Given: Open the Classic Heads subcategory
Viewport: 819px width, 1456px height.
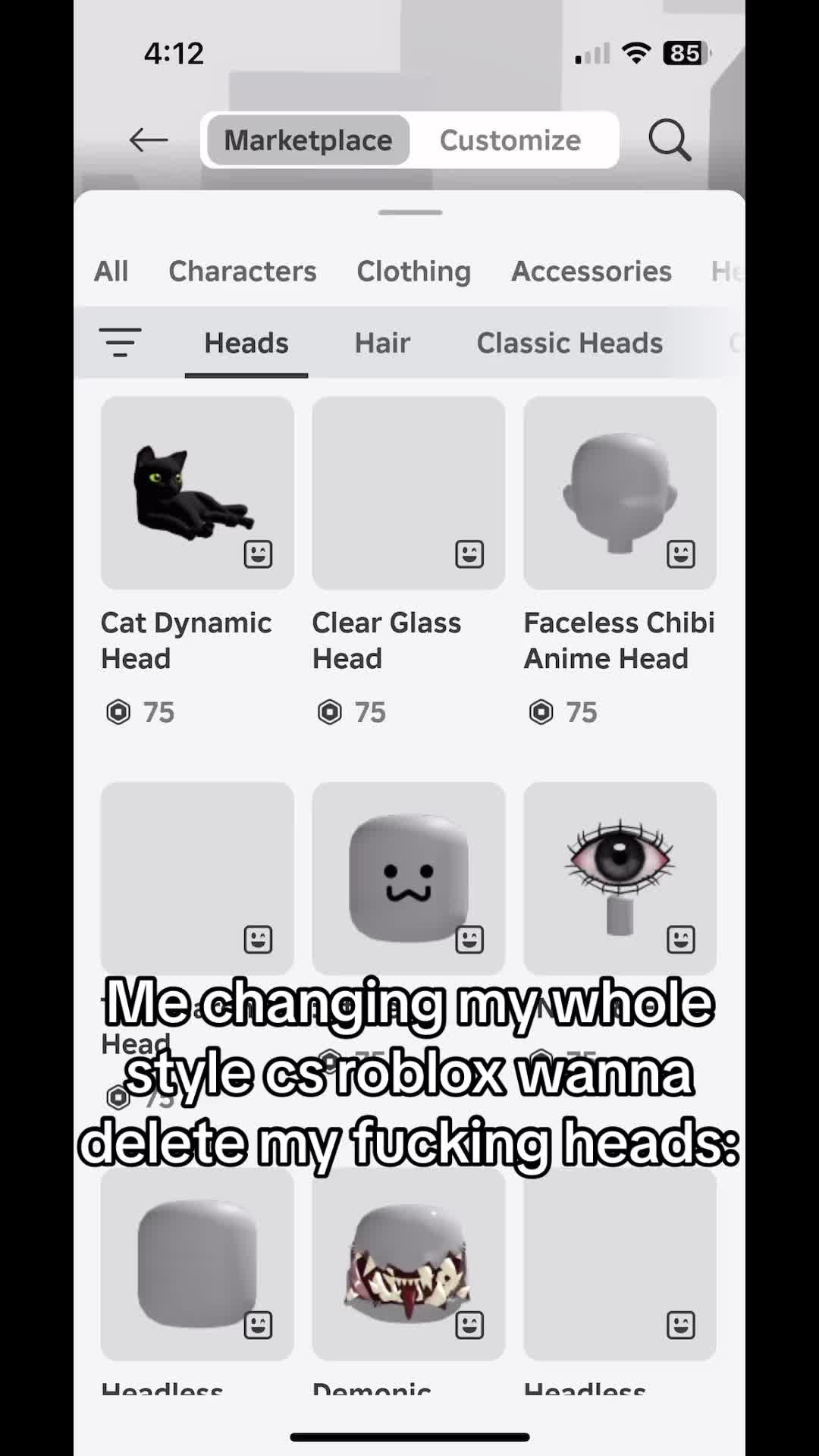Looking at the screenshot, I should click(x=570, y=344).
